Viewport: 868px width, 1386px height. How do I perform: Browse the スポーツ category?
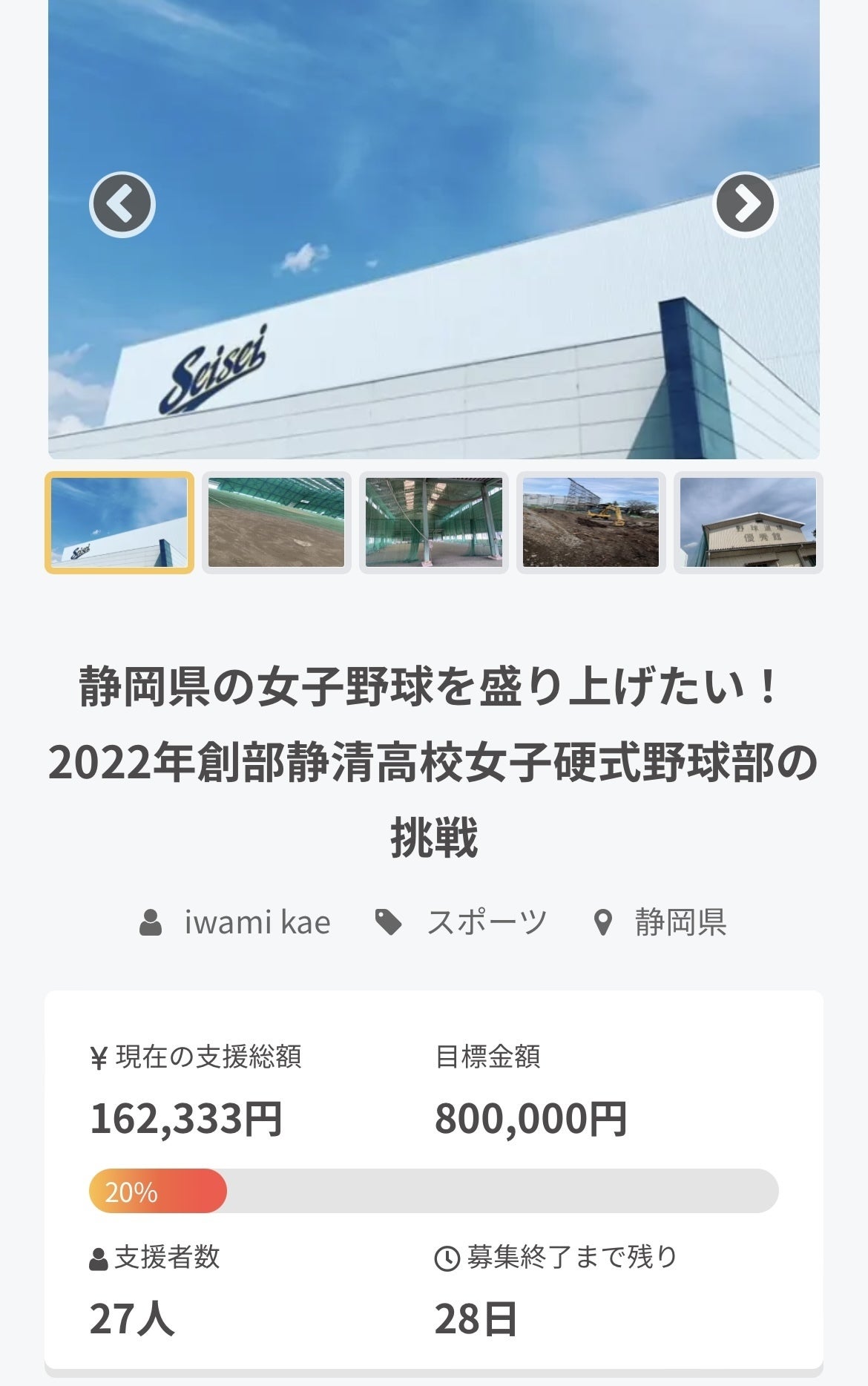point(486,922)
